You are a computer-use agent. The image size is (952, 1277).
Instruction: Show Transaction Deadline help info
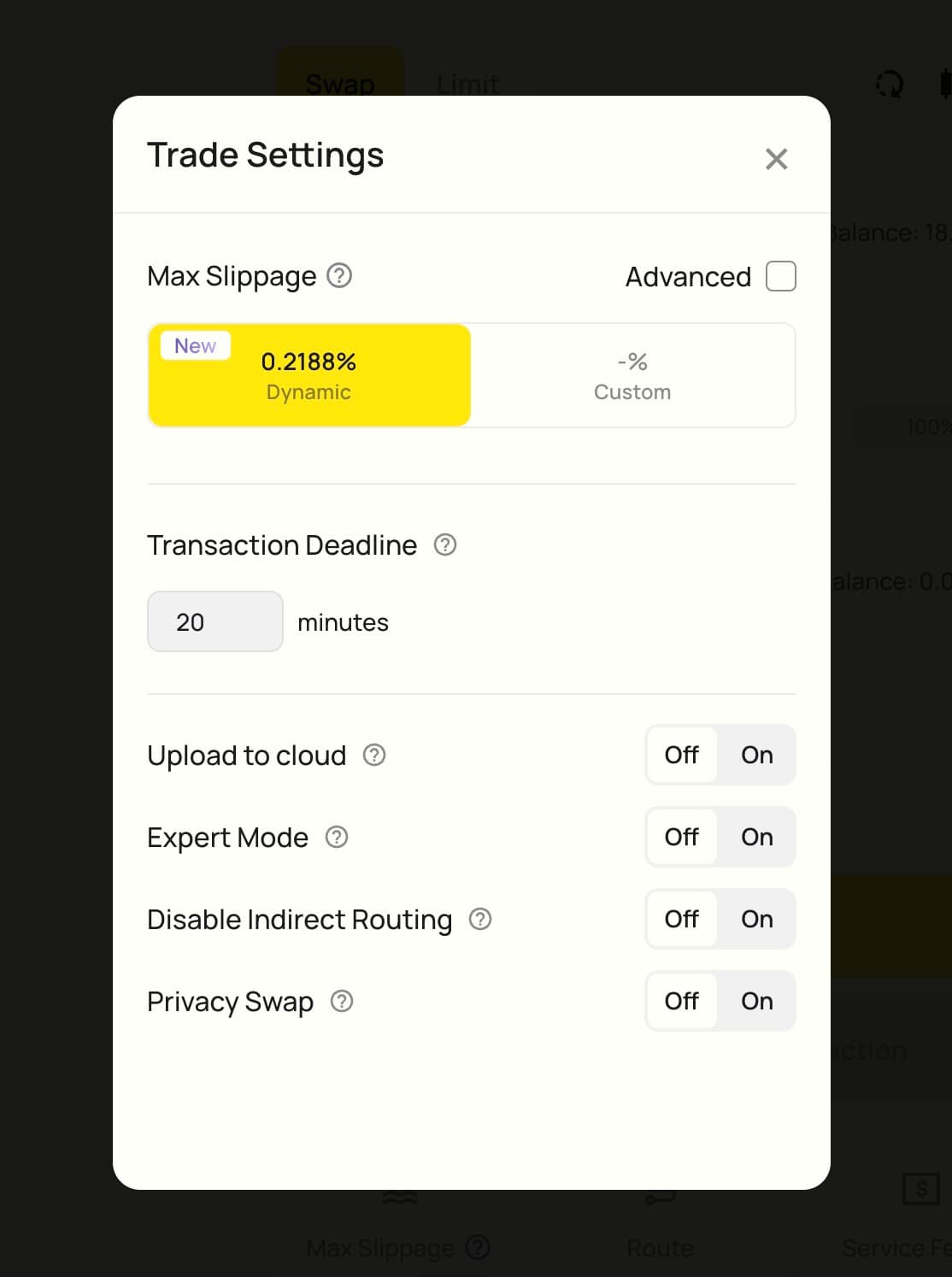pyautogui.click(x=445, y=544)
